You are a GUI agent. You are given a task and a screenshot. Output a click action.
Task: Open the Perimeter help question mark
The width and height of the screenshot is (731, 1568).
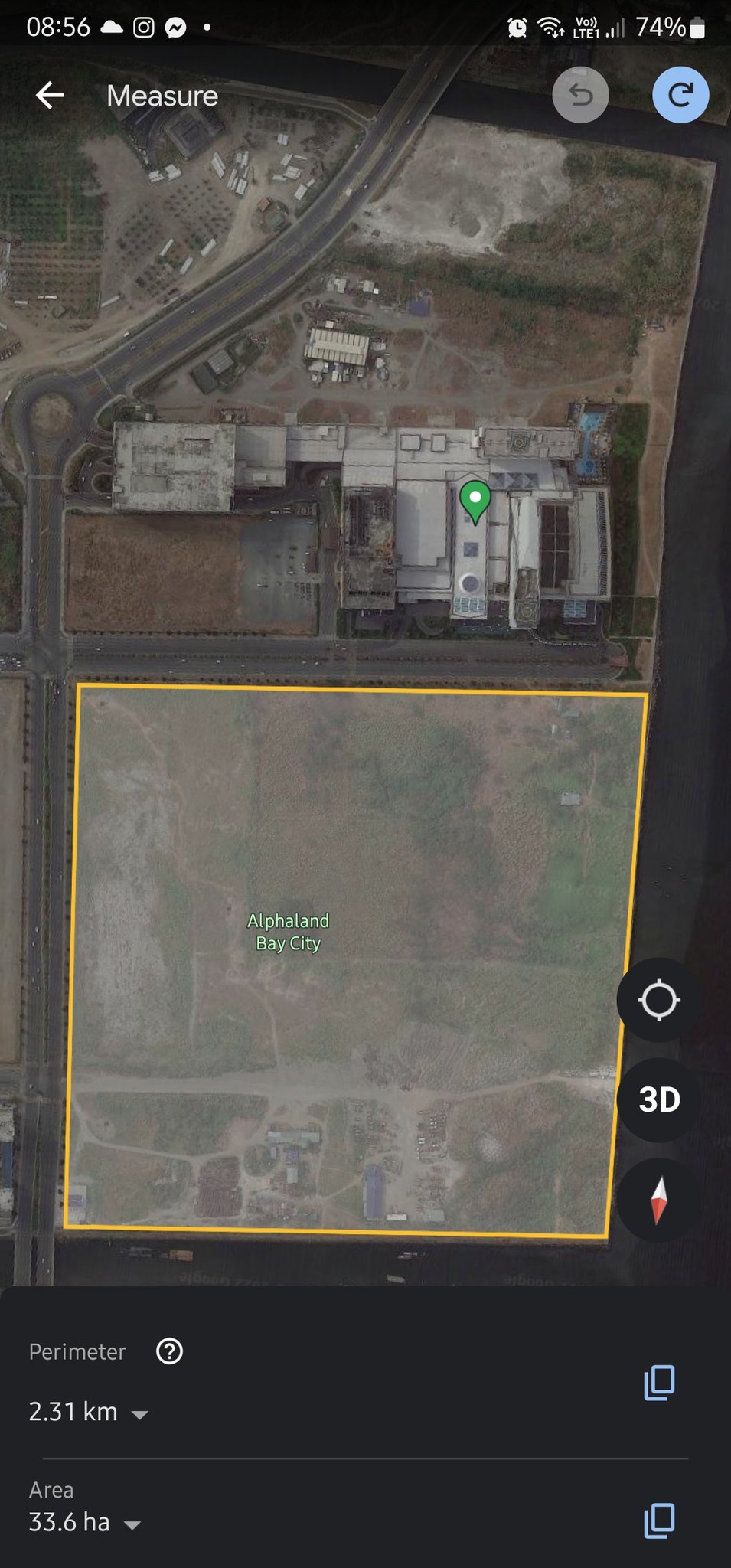[x=169, y=1351]
